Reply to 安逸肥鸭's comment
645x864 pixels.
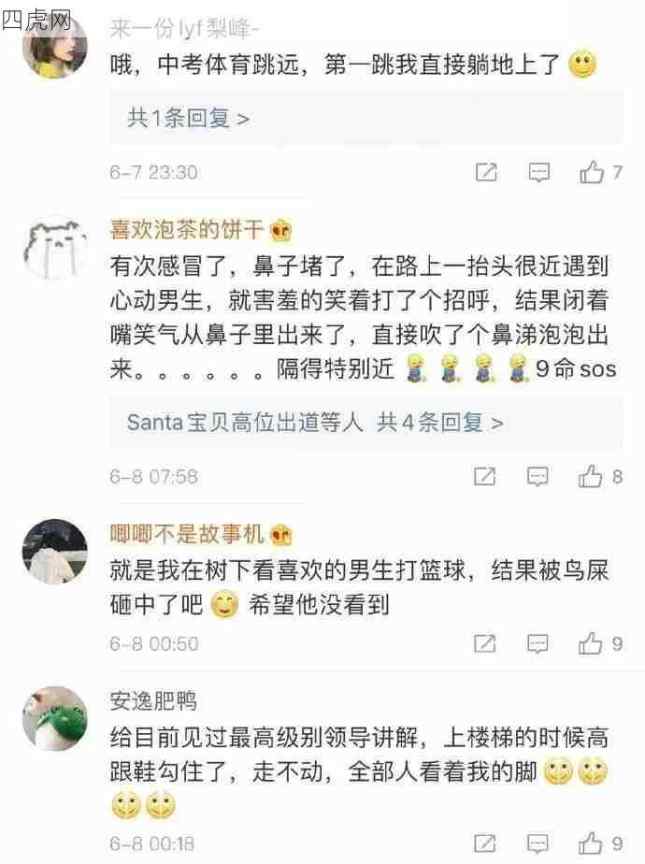point(540,843)
